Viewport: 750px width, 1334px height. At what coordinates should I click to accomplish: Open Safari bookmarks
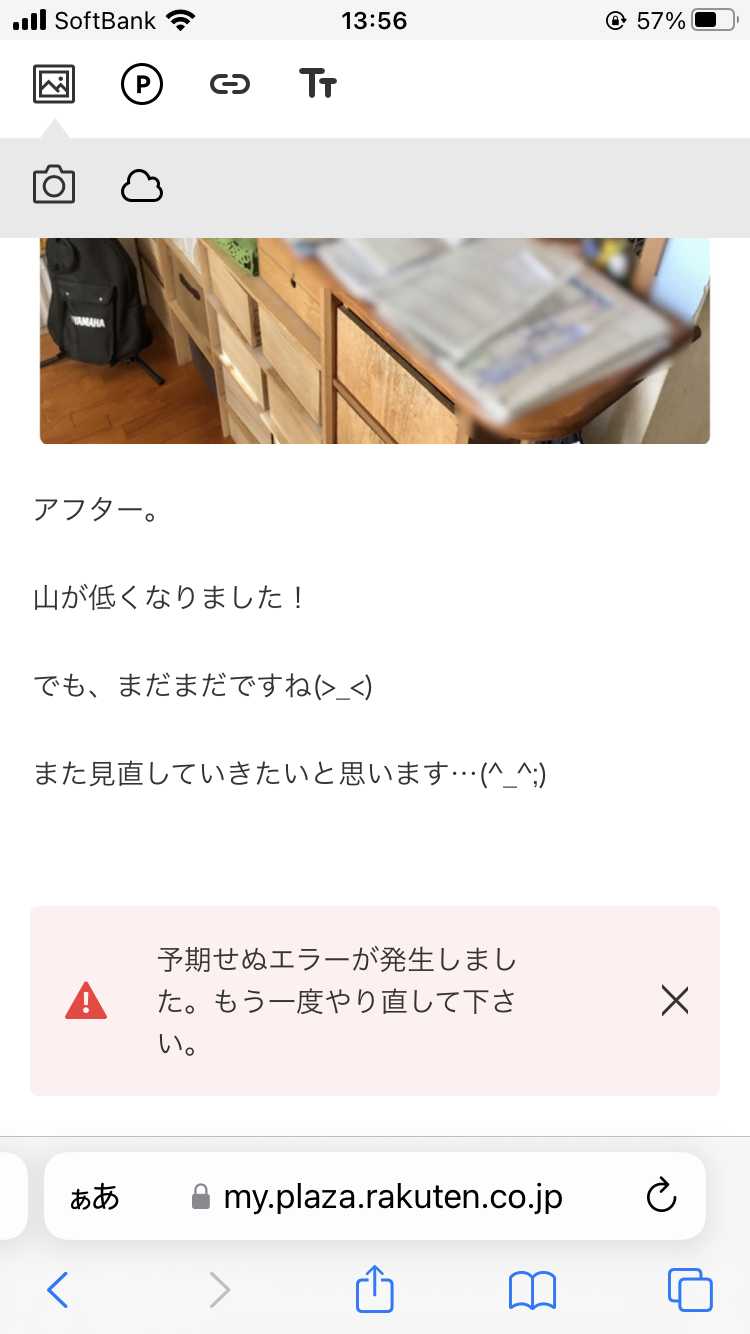[532, 1290]
